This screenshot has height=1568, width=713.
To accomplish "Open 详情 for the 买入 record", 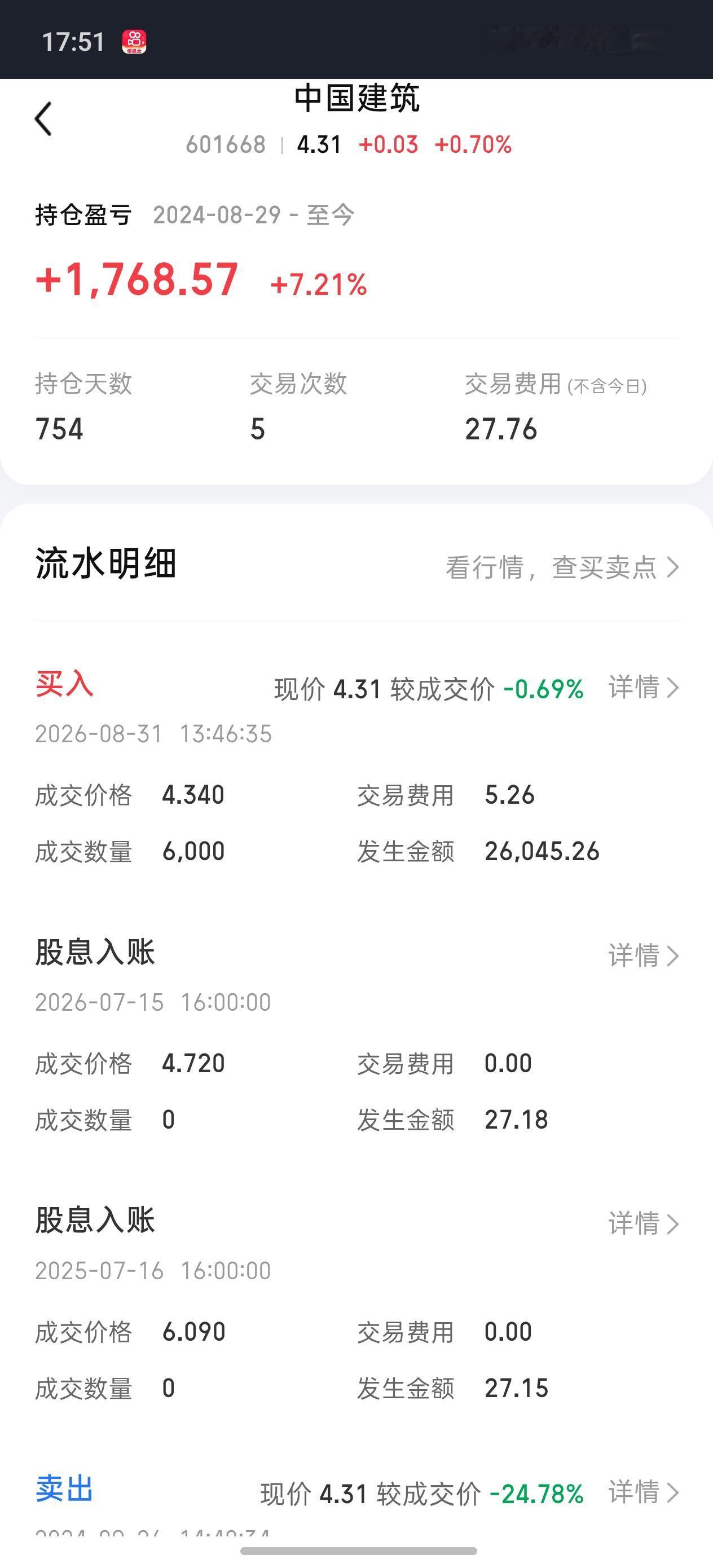I will click(643, 687).
